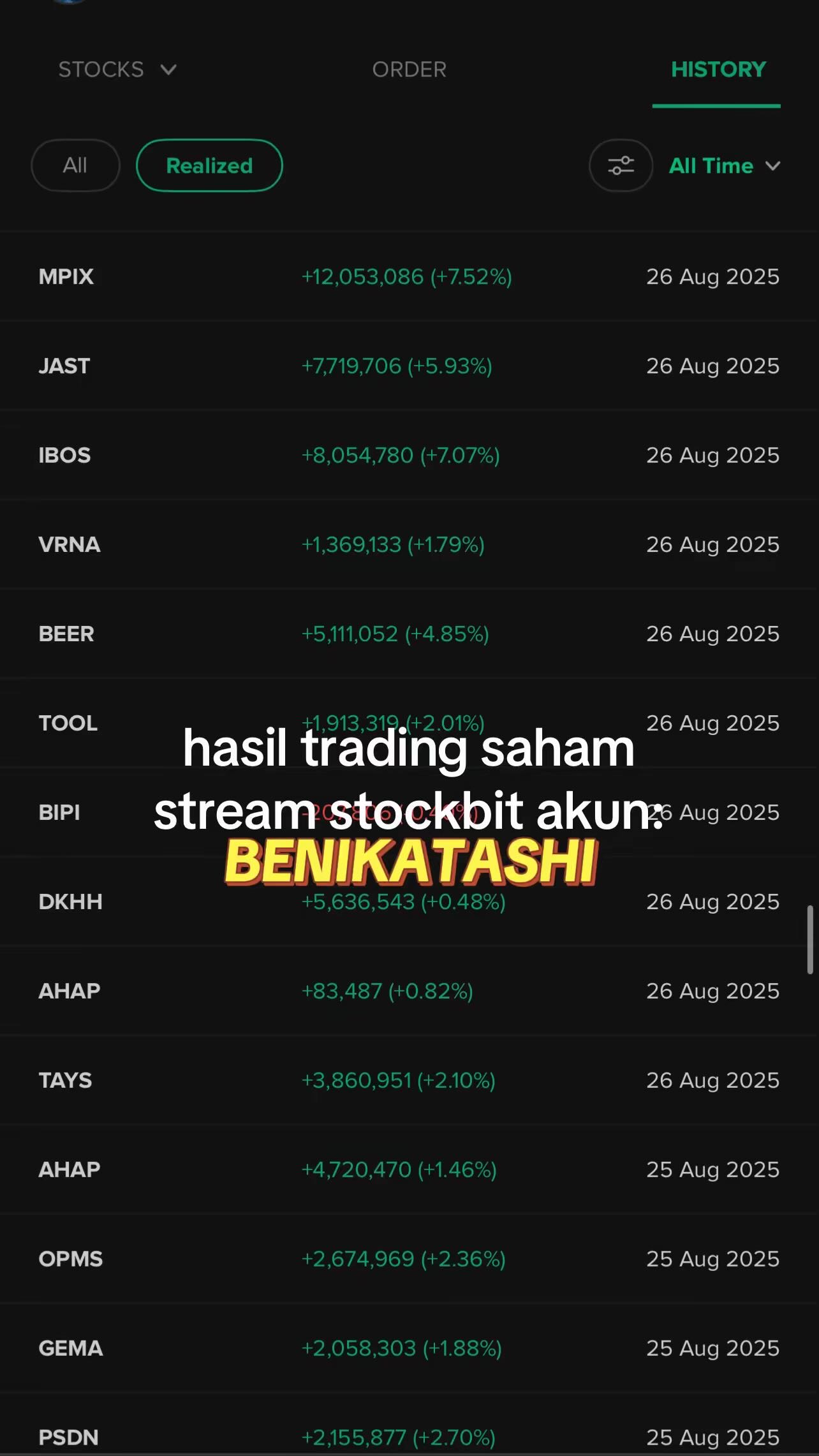The width and height of the screenshot is (819, 1456).
Task: Switch to the ORDER tab
Action: [409, 70]
